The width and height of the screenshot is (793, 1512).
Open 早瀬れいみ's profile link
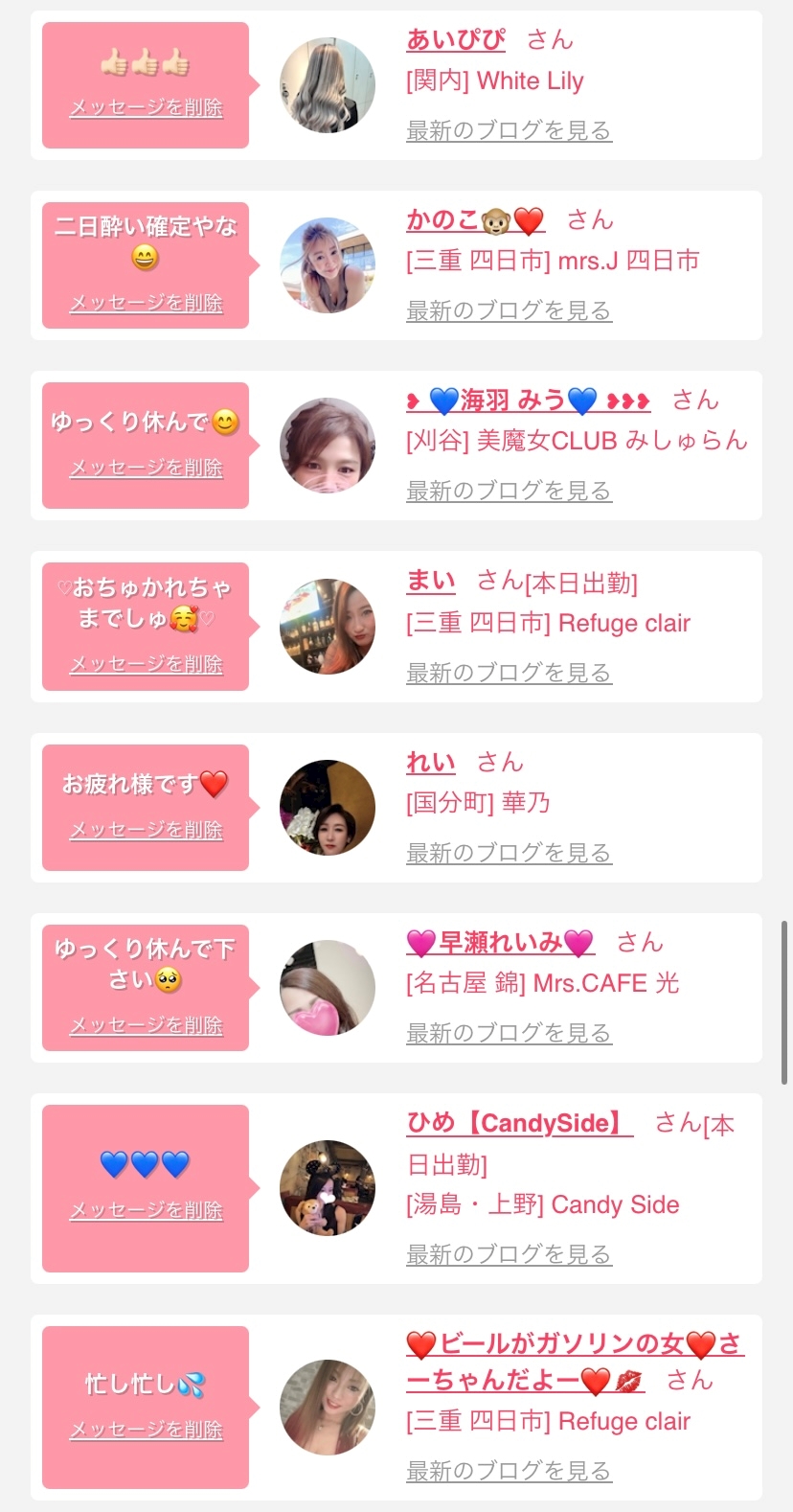pos(500,943)
